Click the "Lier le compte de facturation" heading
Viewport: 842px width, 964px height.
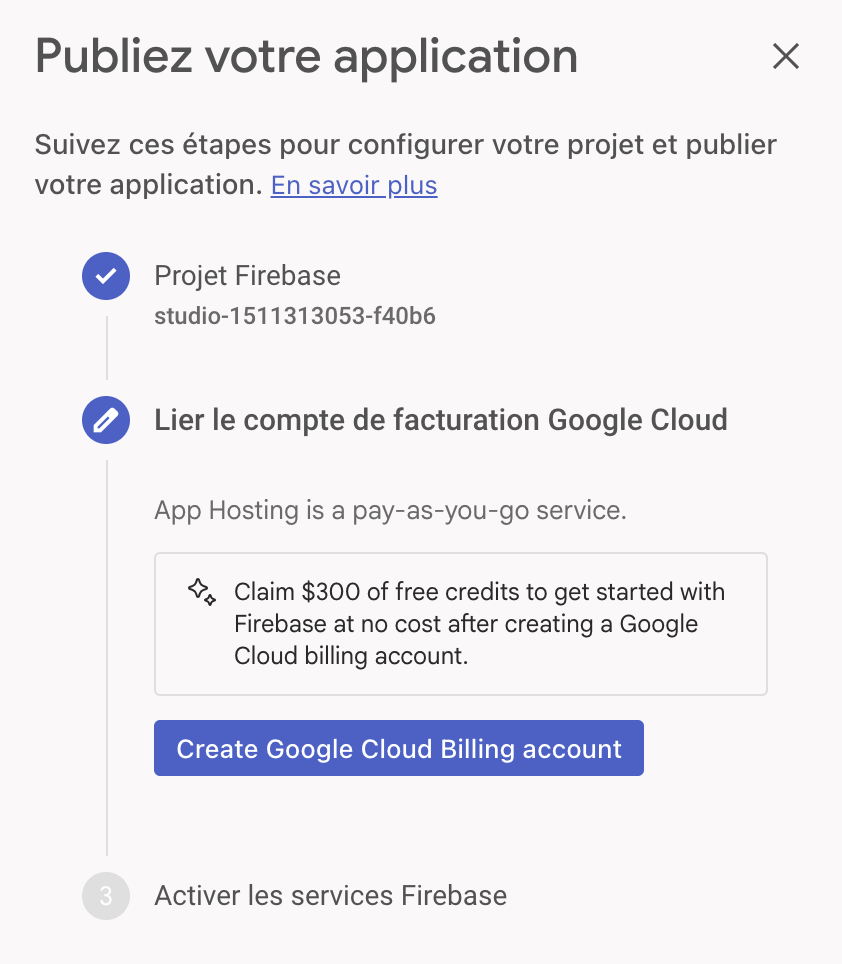[x=440, y=420]
